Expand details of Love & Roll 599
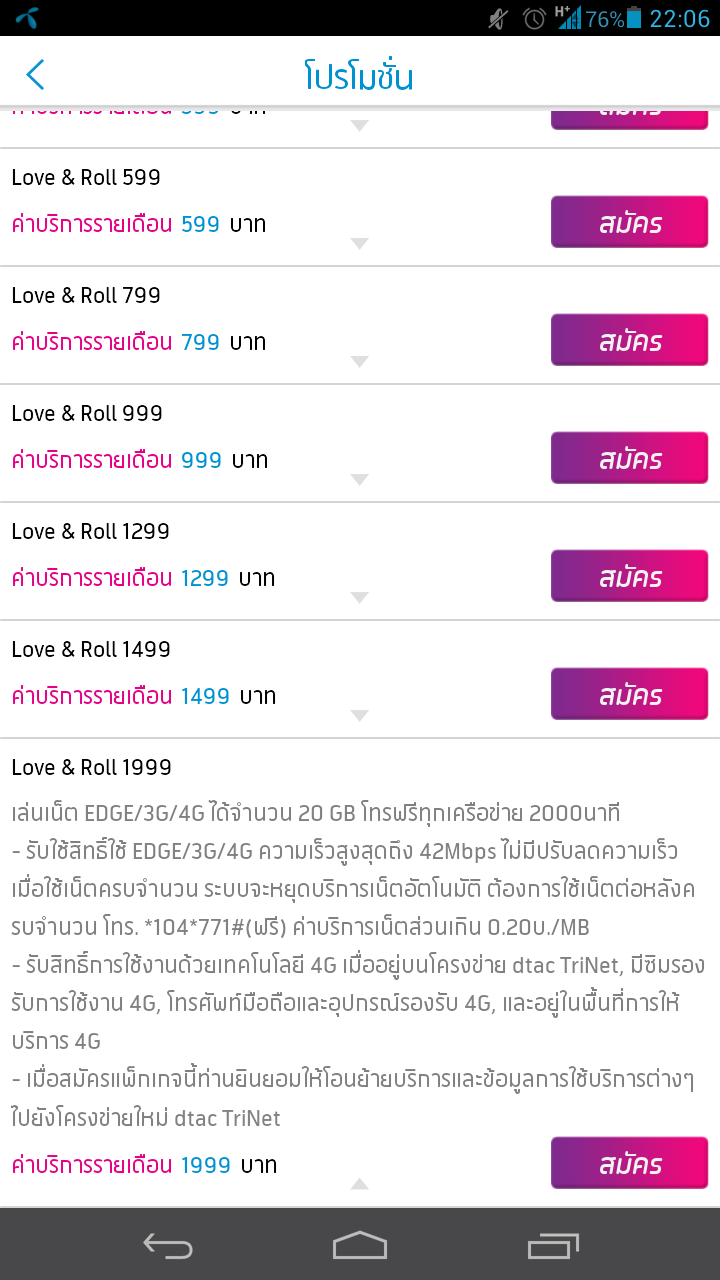The width and height of the screenshot is (720, 1280). [360, 244]
